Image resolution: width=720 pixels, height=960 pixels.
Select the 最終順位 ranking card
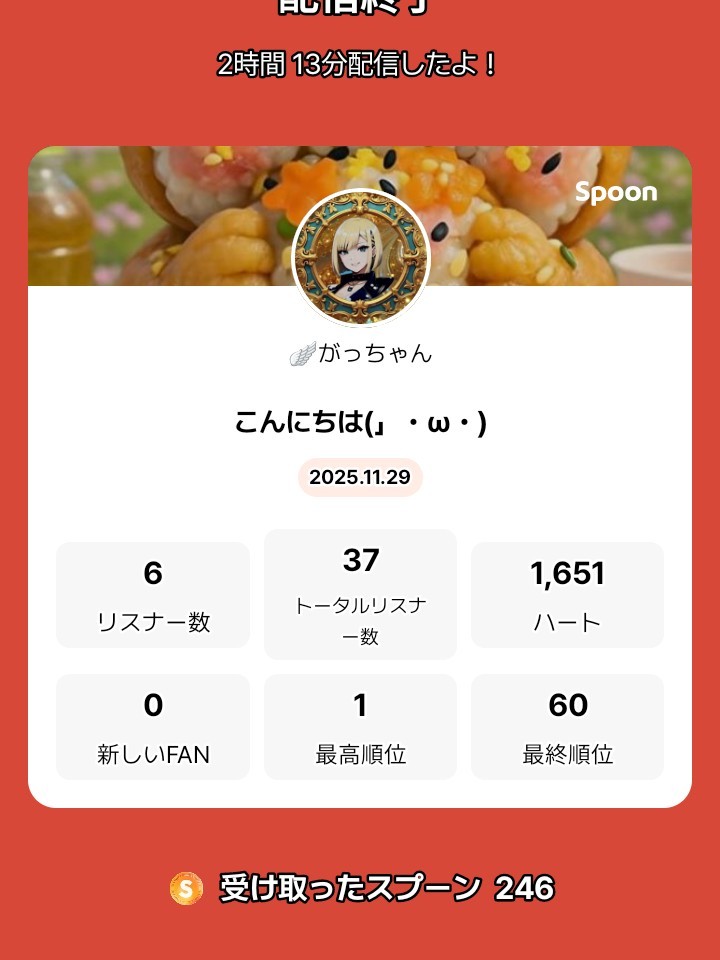pyautogui.click(x=566, y=726)
